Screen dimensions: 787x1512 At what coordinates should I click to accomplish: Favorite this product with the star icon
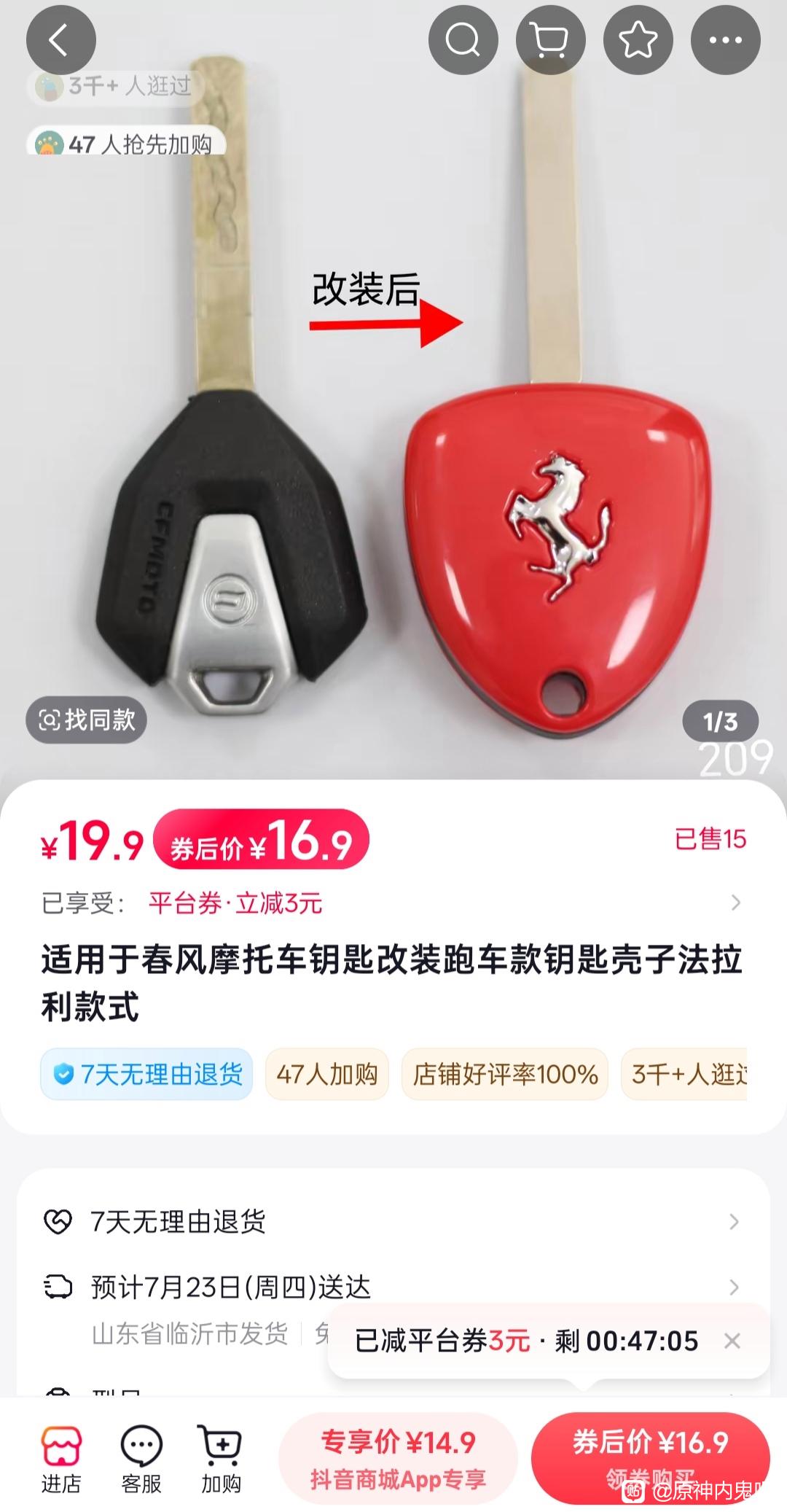[638, 40]
